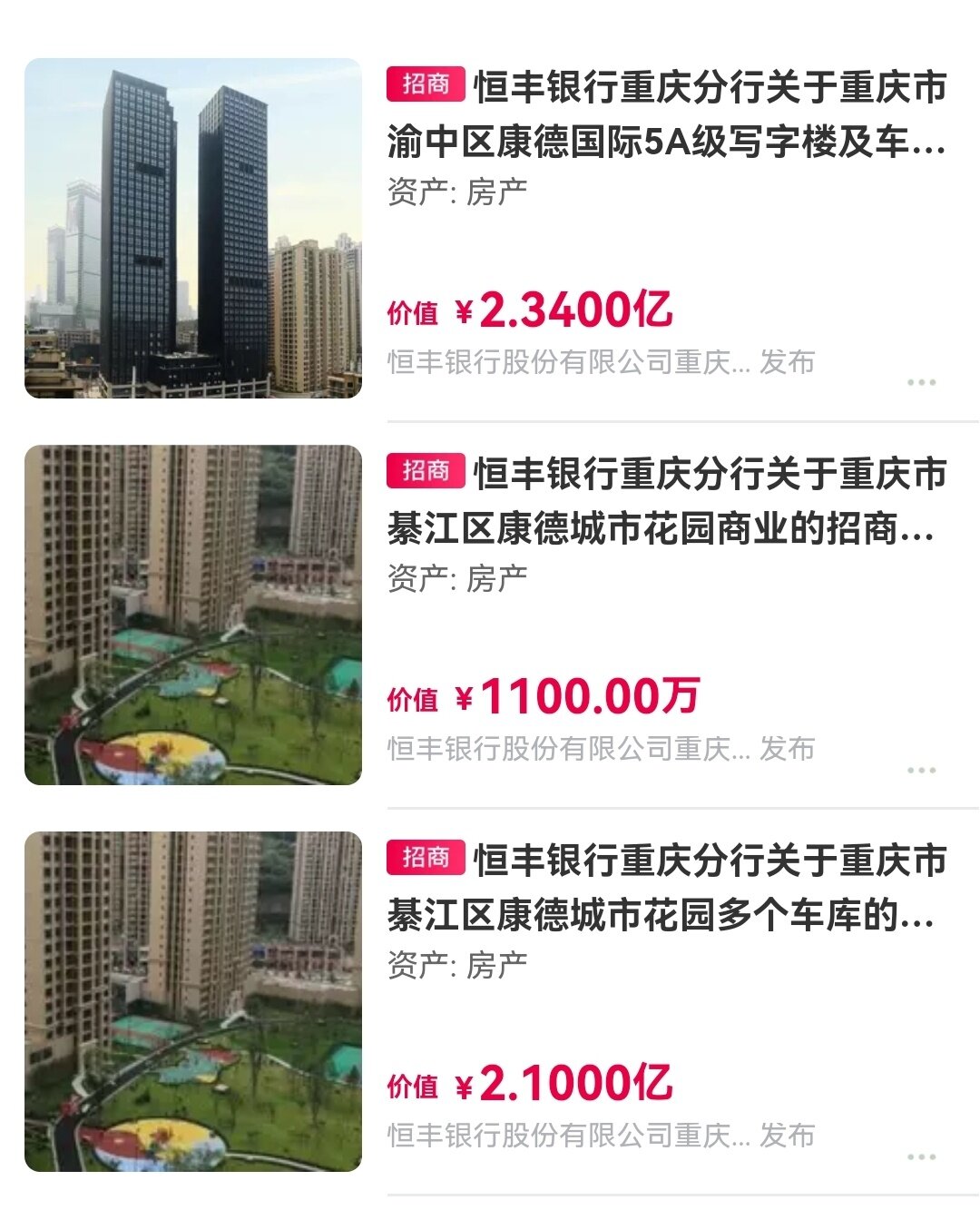This screenshot has height=1210, width=980.
Task: Open more options for the ¥2.1000亿 listing
Action: point(921,1157)
